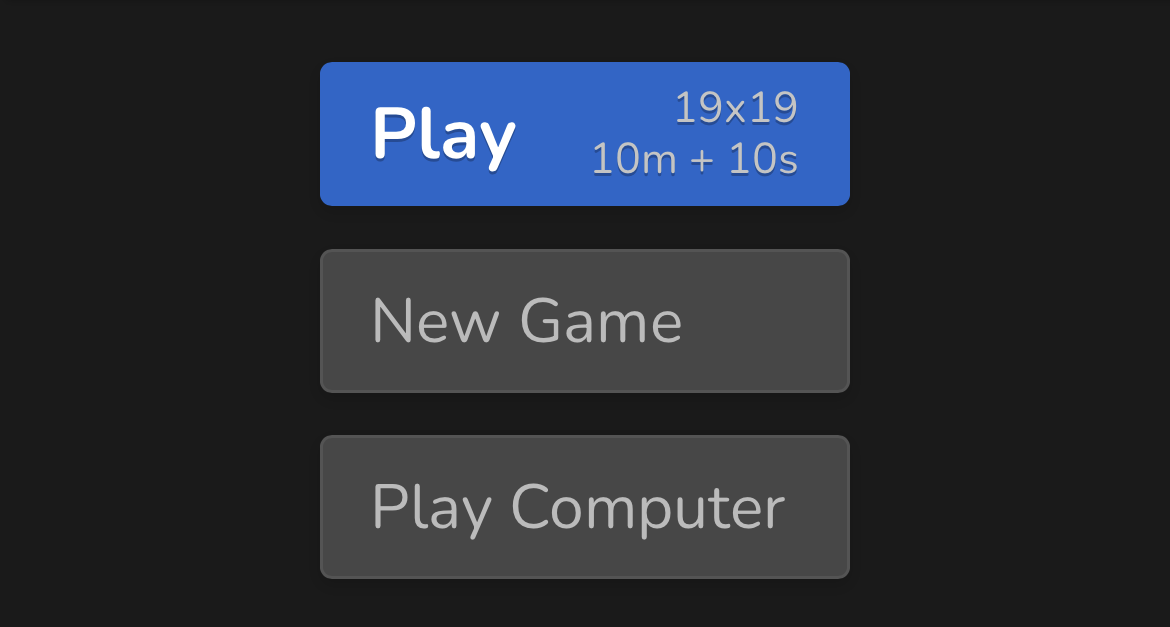Start a 19x19 game with the Play button

(584, 134)
